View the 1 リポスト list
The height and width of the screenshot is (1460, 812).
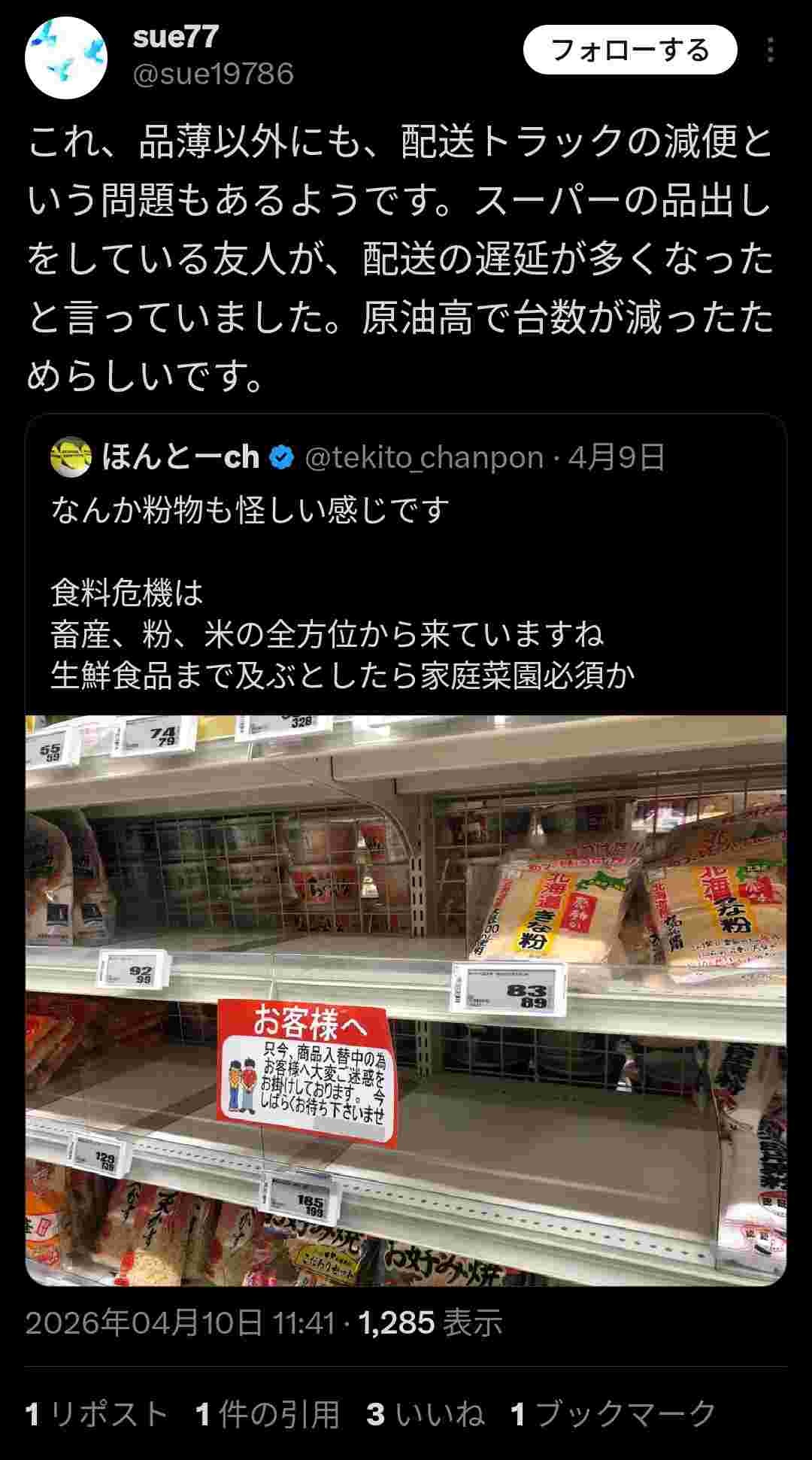coord(96,1414)
